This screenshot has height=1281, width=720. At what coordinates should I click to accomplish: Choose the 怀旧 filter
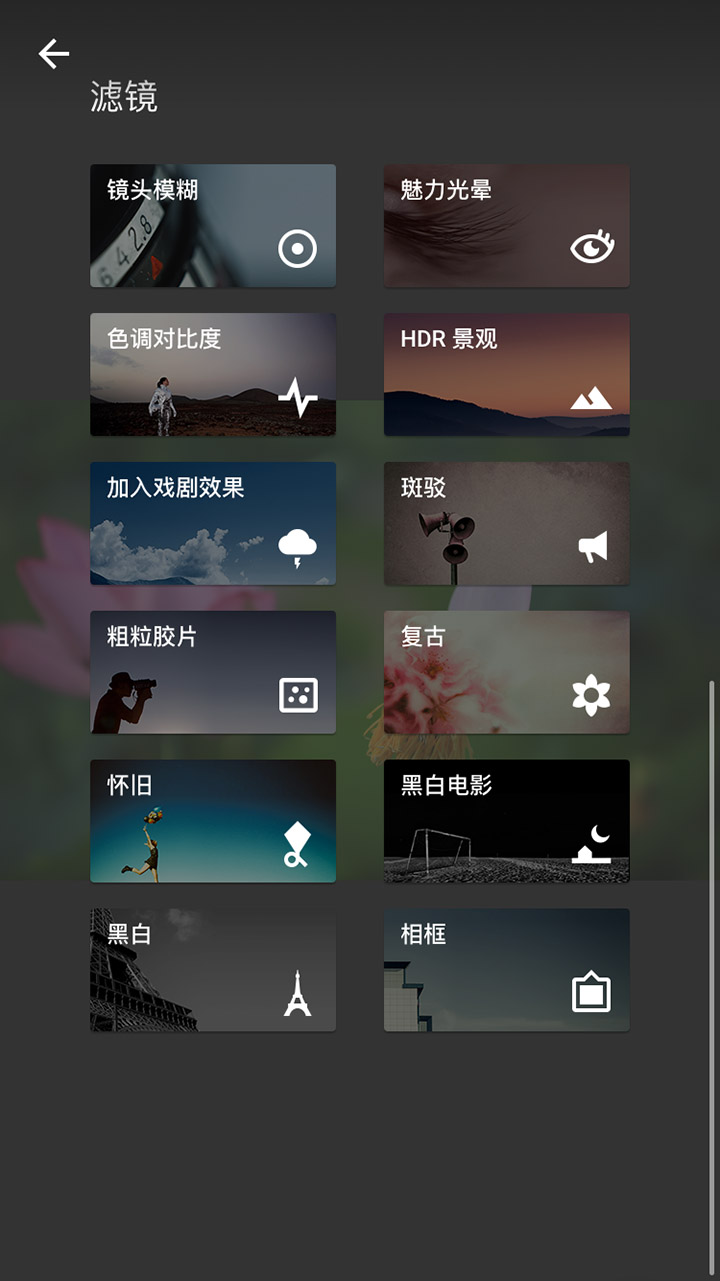click(213, 822)
